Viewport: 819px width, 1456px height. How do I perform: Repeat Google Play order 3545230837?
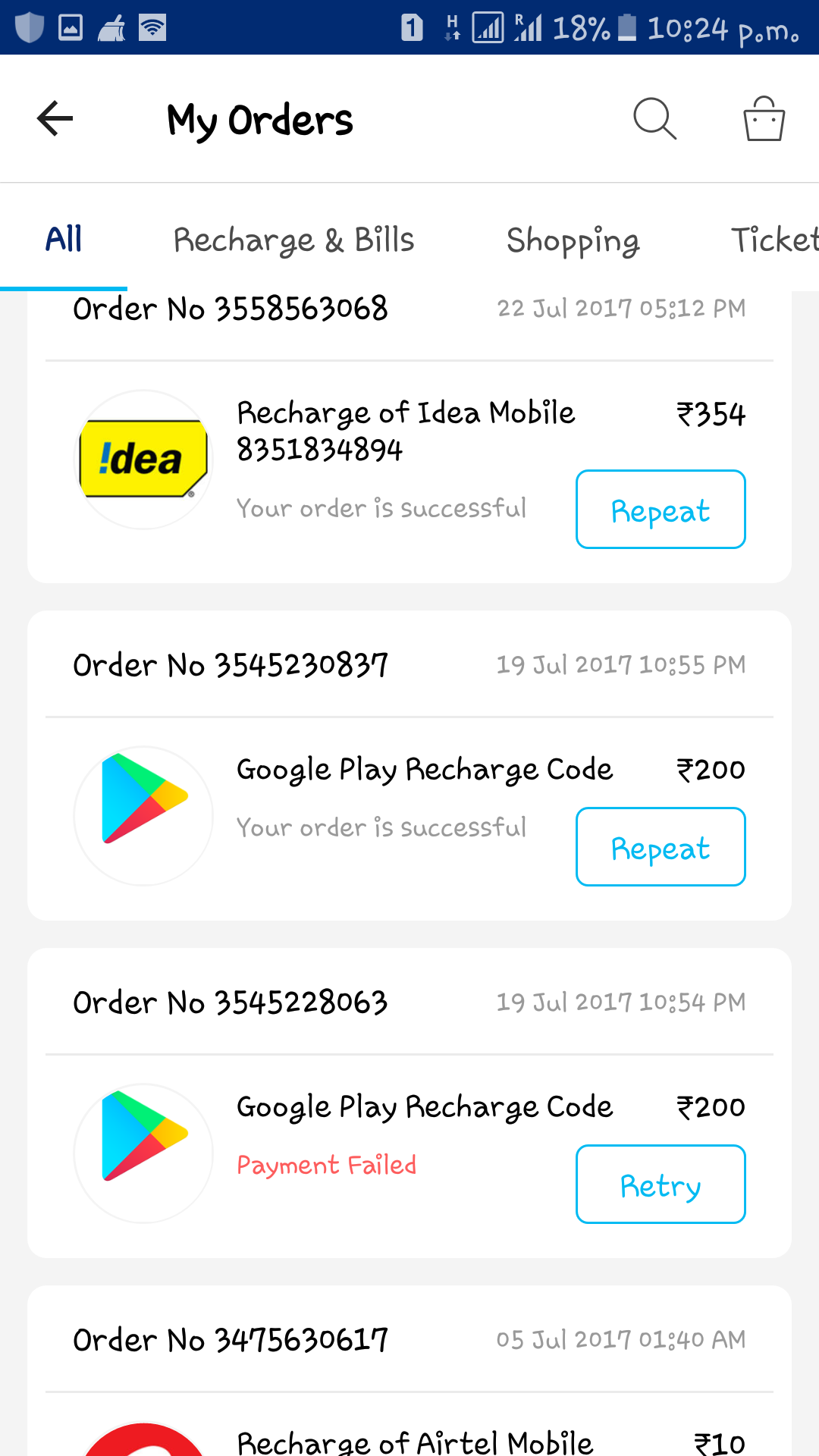661,847
